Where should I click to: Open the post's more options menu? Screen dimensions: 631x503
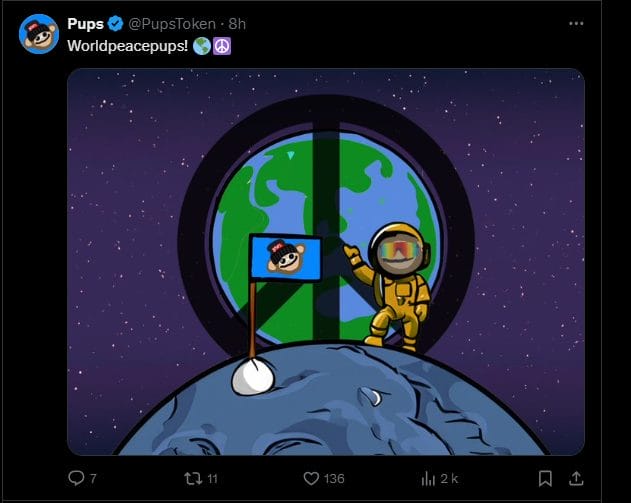pyautogui.click(x=576, y=23)
